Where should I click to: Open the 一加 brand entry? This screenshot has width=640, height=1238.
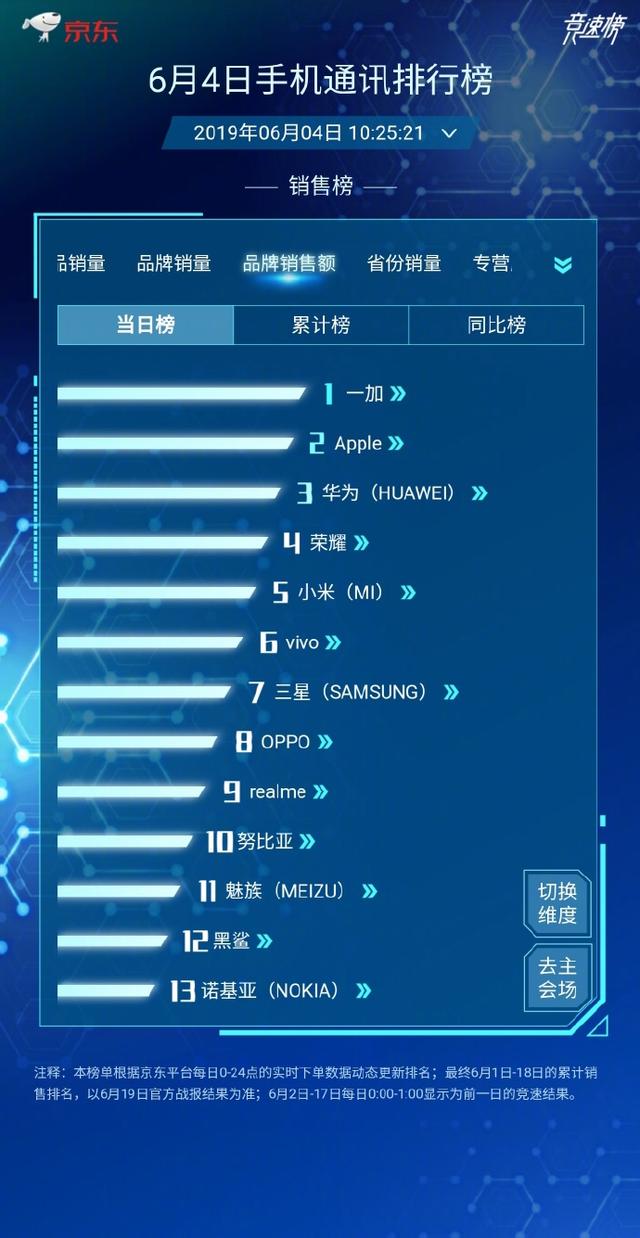(366, 394)
